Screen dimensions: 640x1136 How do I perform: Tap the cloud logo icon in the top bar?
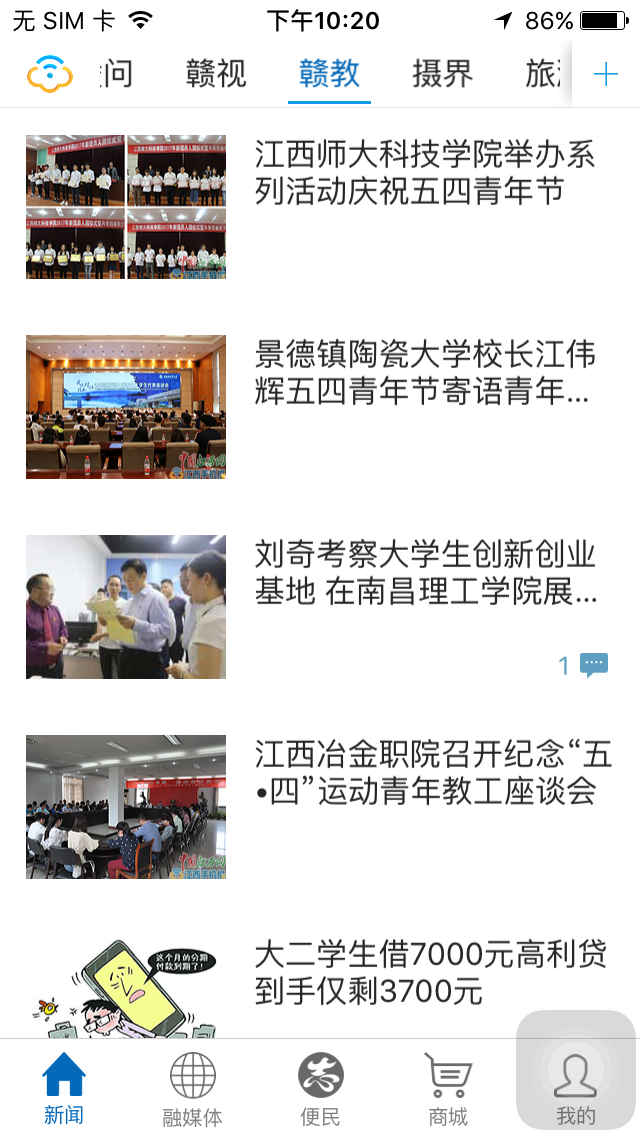coord(50,73)
